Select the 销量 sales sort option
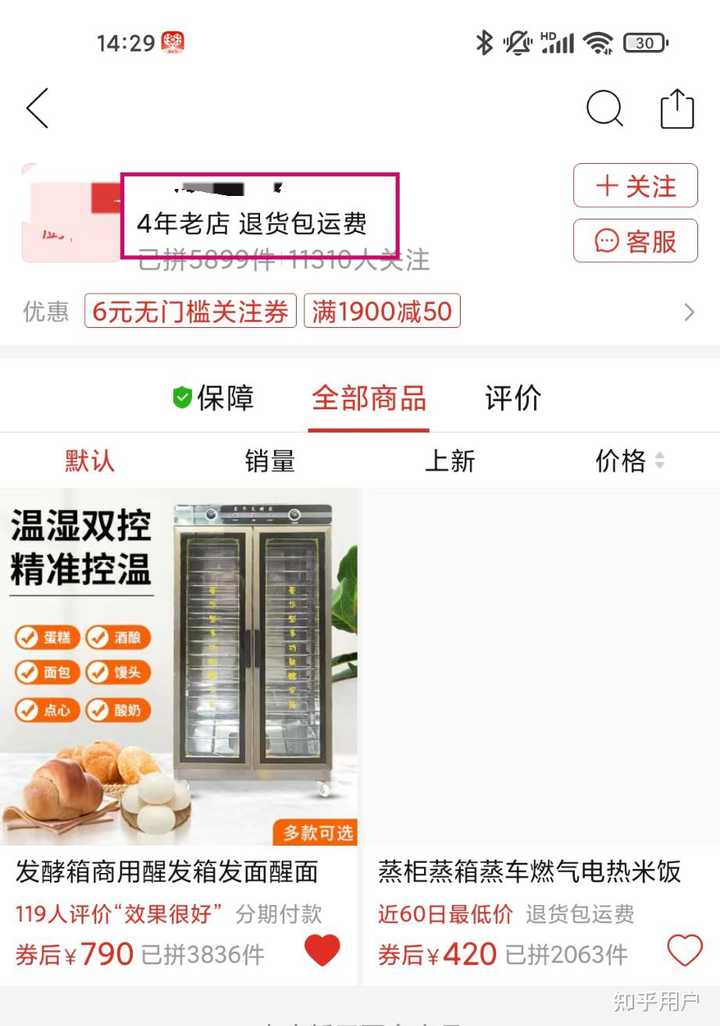Image resolution: width=720 pixels, height=1026 pixels. (x=270, y=461)
